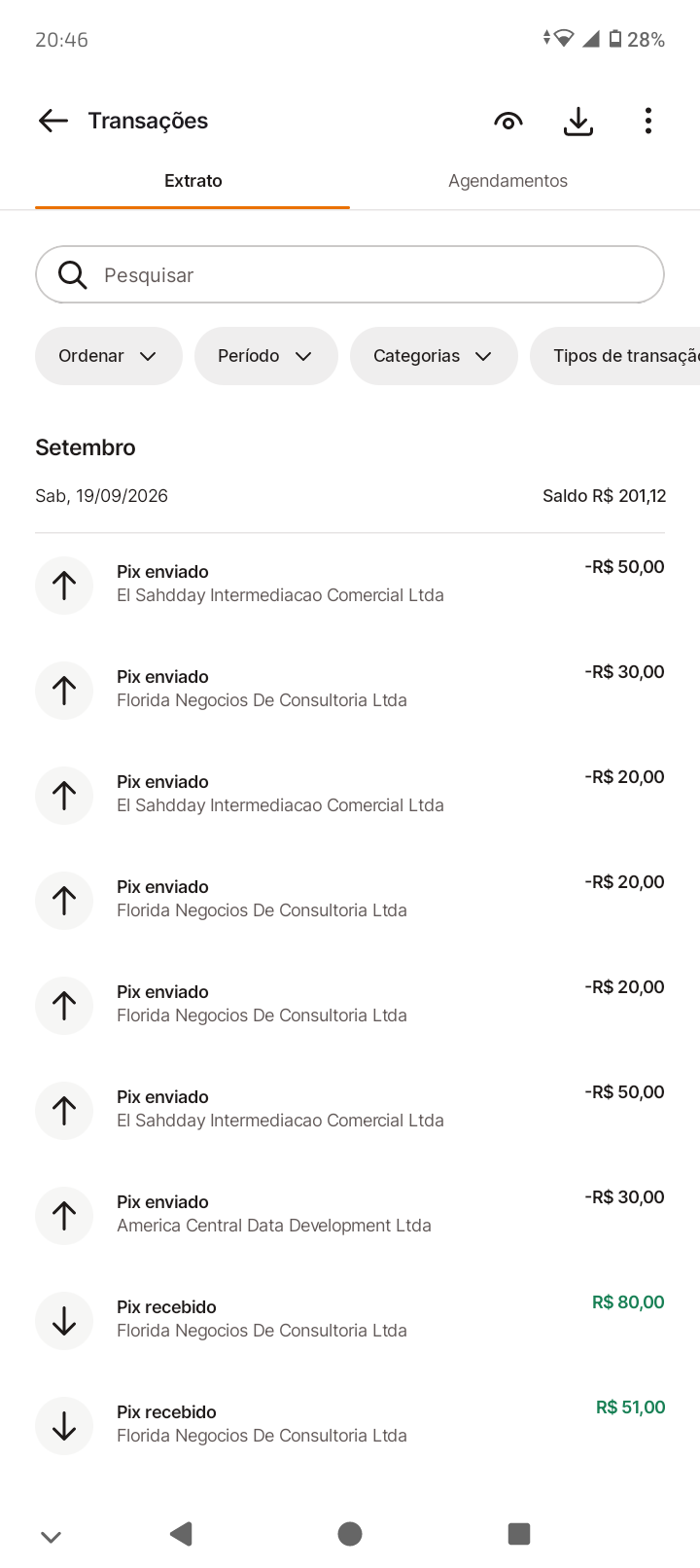Open the Pix enviado to America Central Data
The height and width of the screenshot is (1568, 700).
[350, 1214]
